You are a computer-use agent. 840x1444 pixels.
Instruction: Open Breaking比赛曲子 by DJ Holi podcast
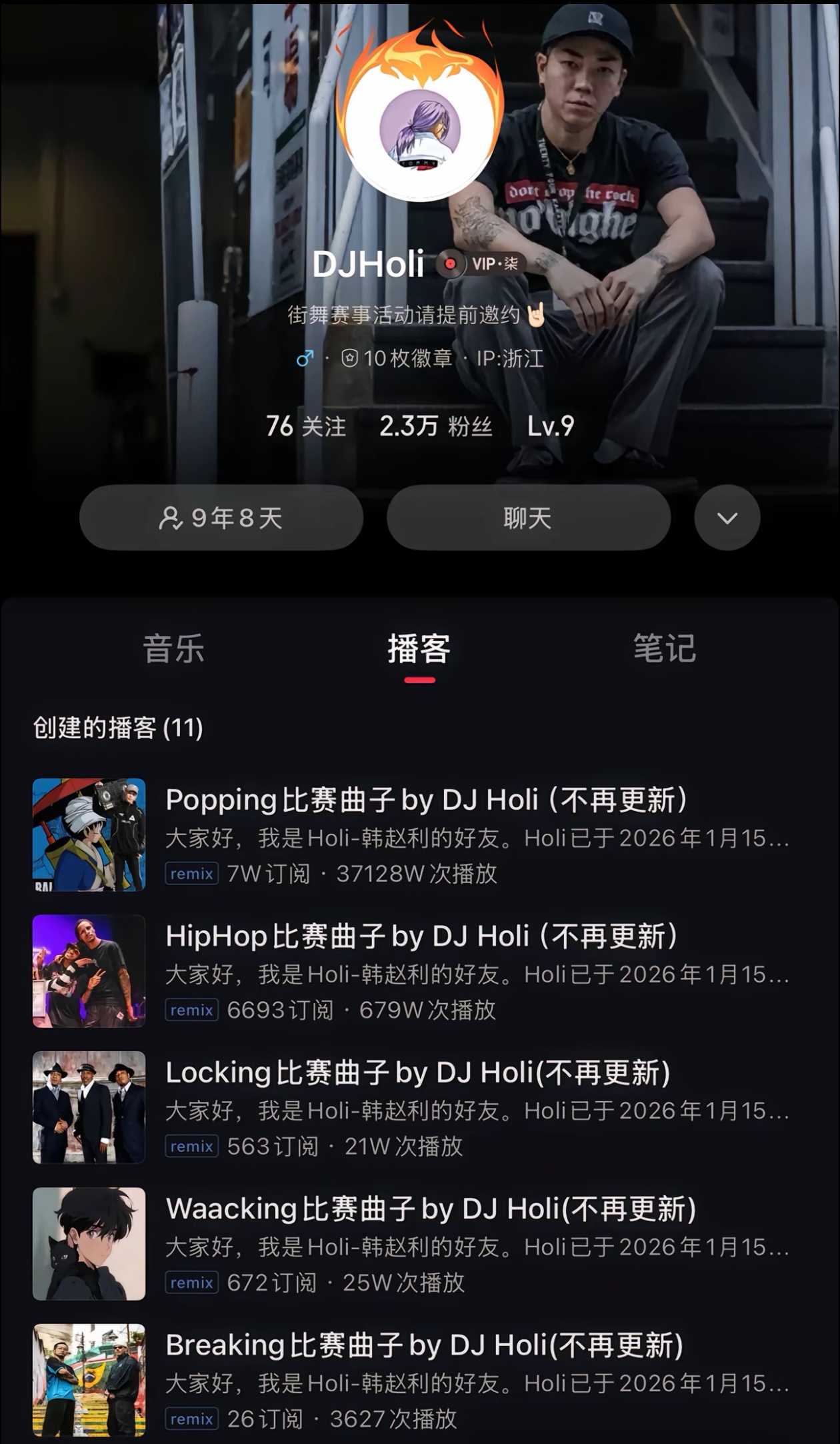tap(424, 1345)
